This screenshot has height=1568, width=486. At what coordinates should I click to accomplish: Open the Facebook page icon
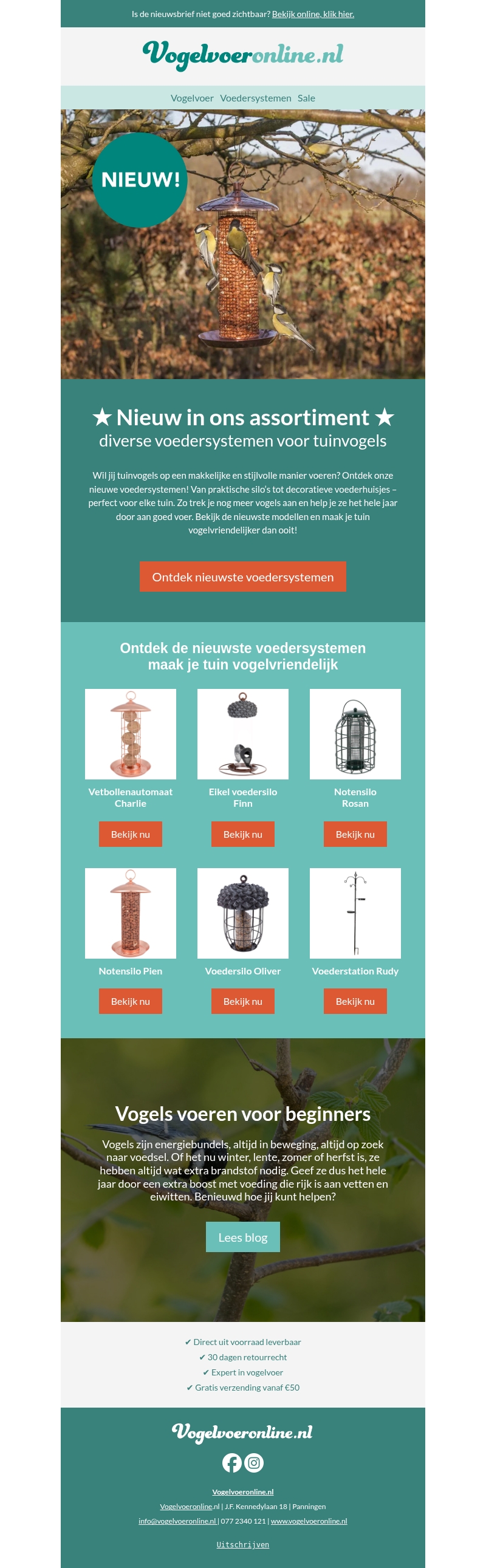coord(231,1462)
